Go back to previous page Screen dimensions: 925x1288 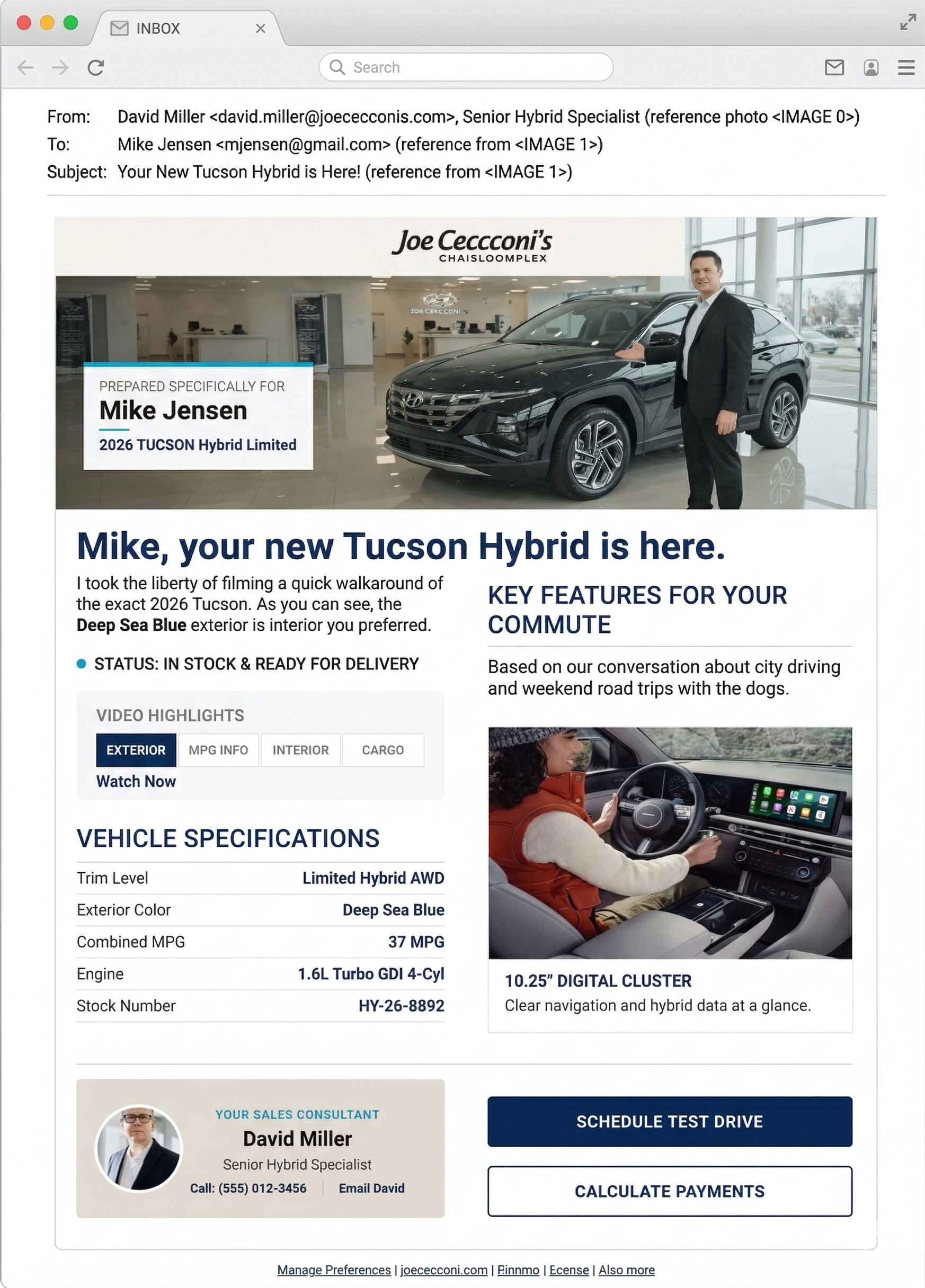tap(25, 68)
